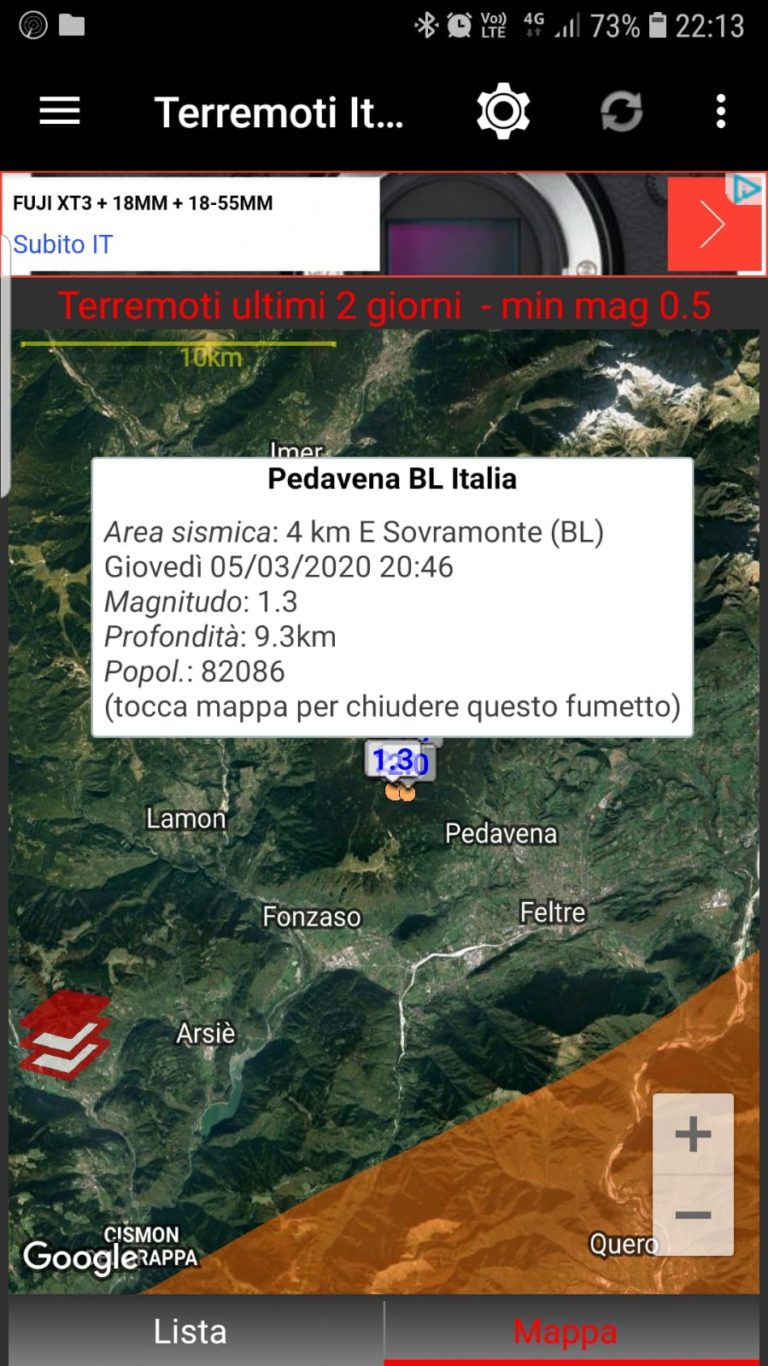Refresh the earthquake data
This screenshot has width=768, height=1366.
coord(621,111)
